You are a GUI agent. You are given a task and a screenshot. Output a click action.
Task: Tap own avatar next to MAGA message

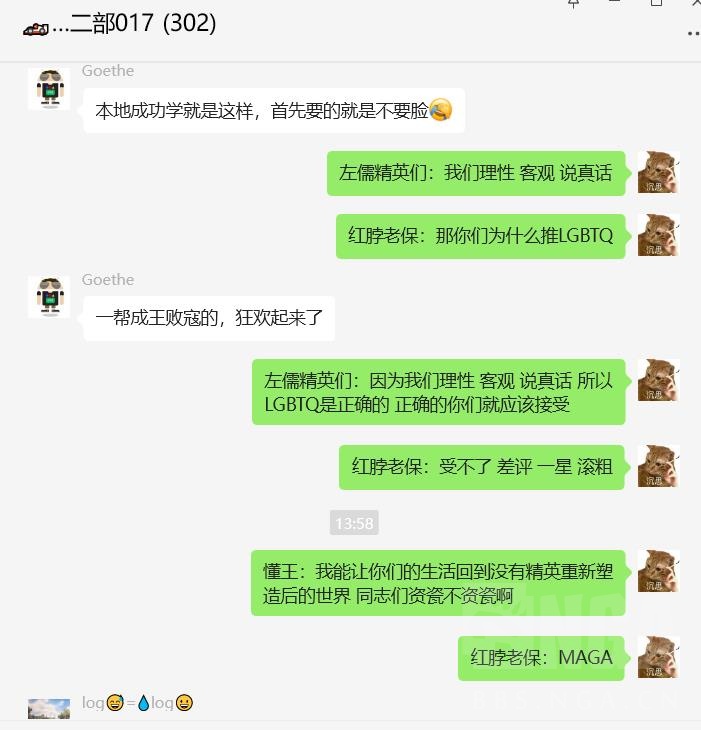coord(659,657)
